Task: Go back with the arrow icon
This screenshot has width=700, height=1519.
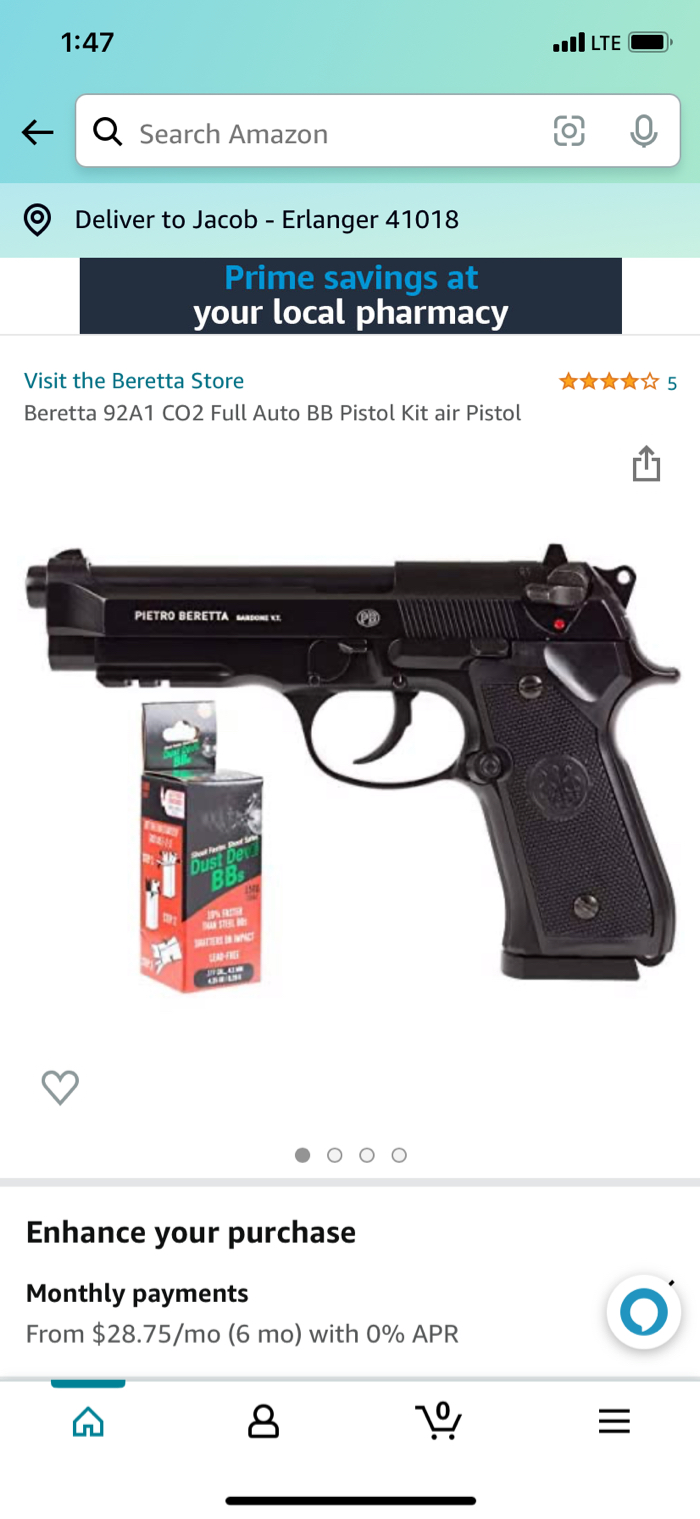Action: point(37,132)
